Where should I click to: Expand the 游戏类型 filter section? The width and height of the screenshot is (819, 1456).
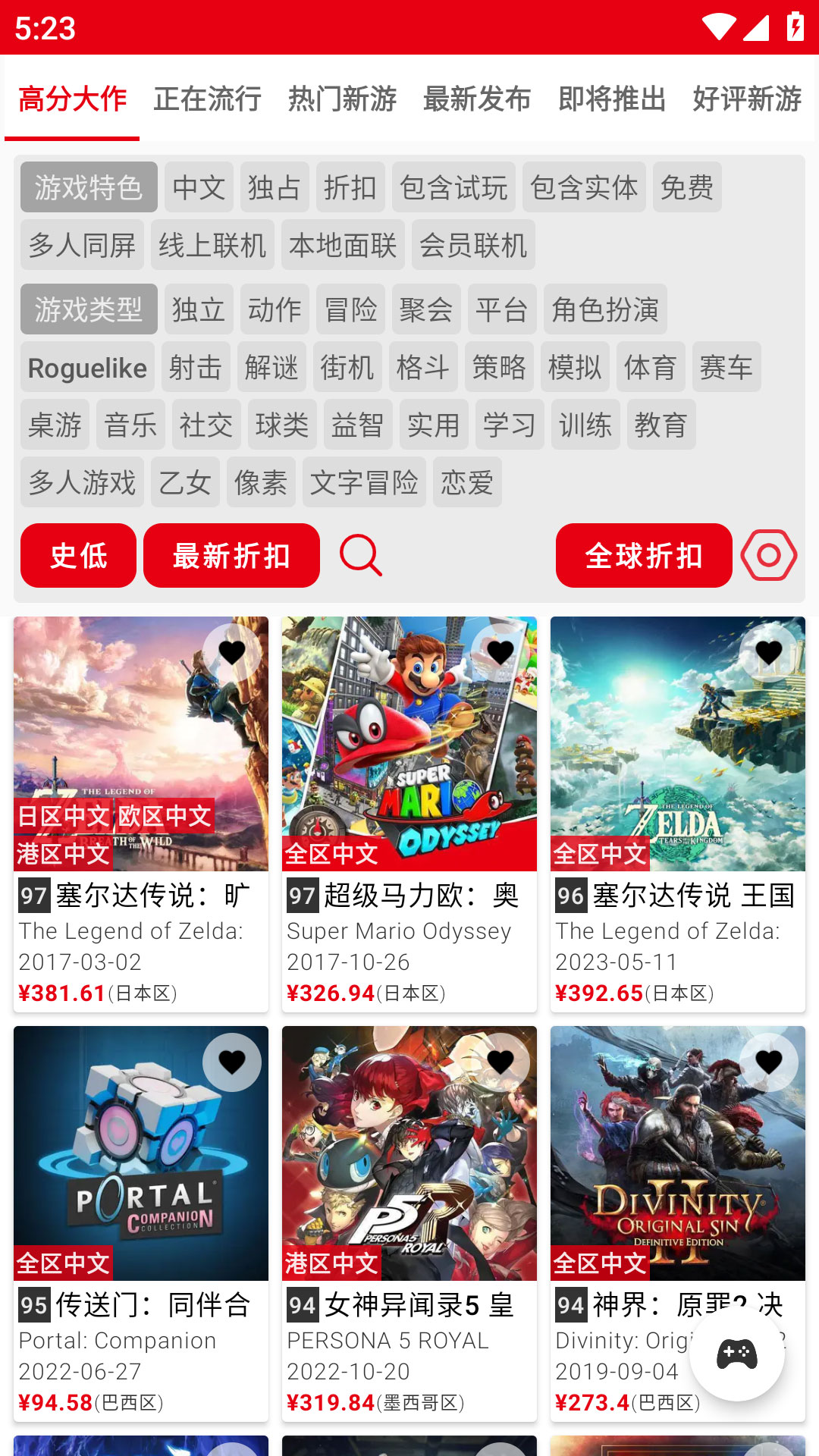pyautogui.click(x=89, y=308)
